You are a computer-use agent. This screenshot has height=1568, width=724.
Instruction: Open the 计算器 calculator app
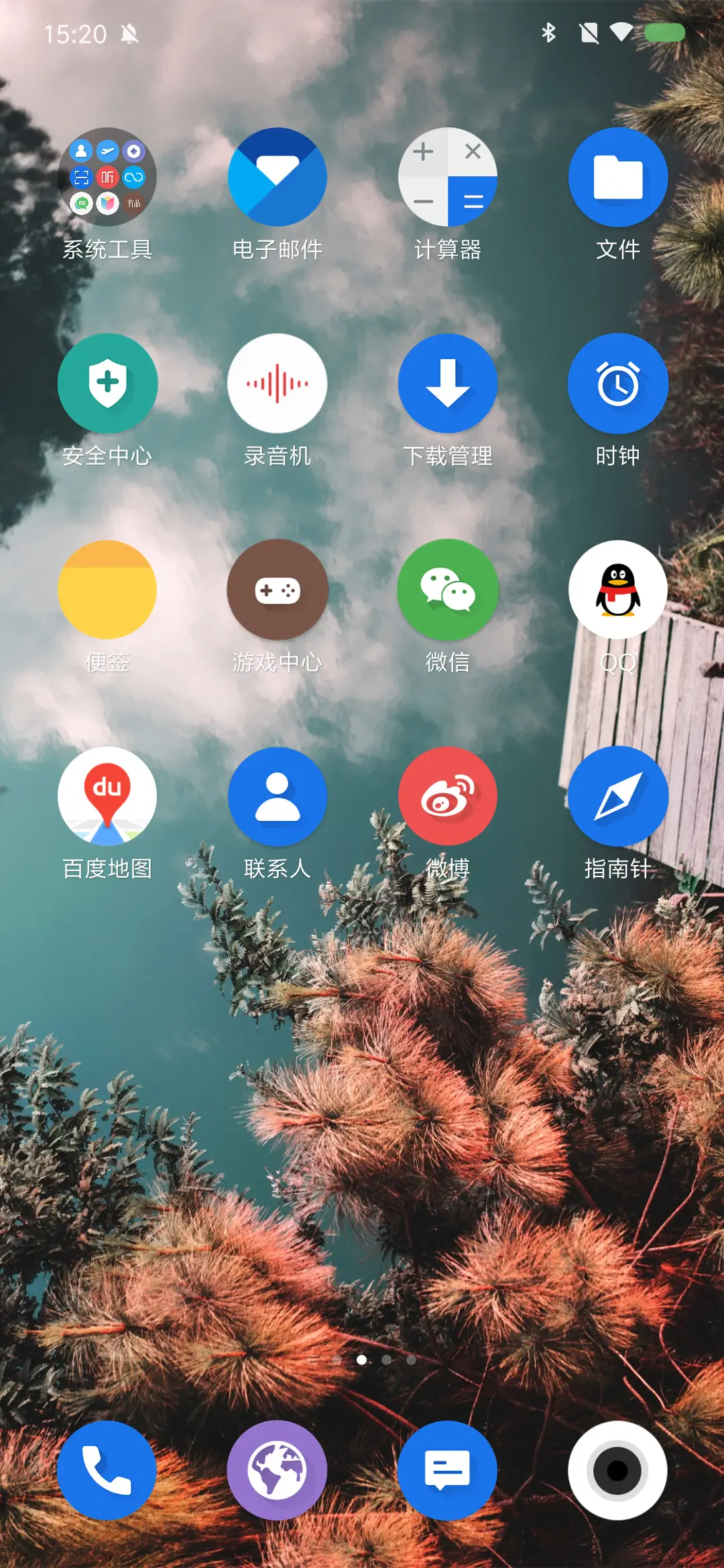(447, 176)
